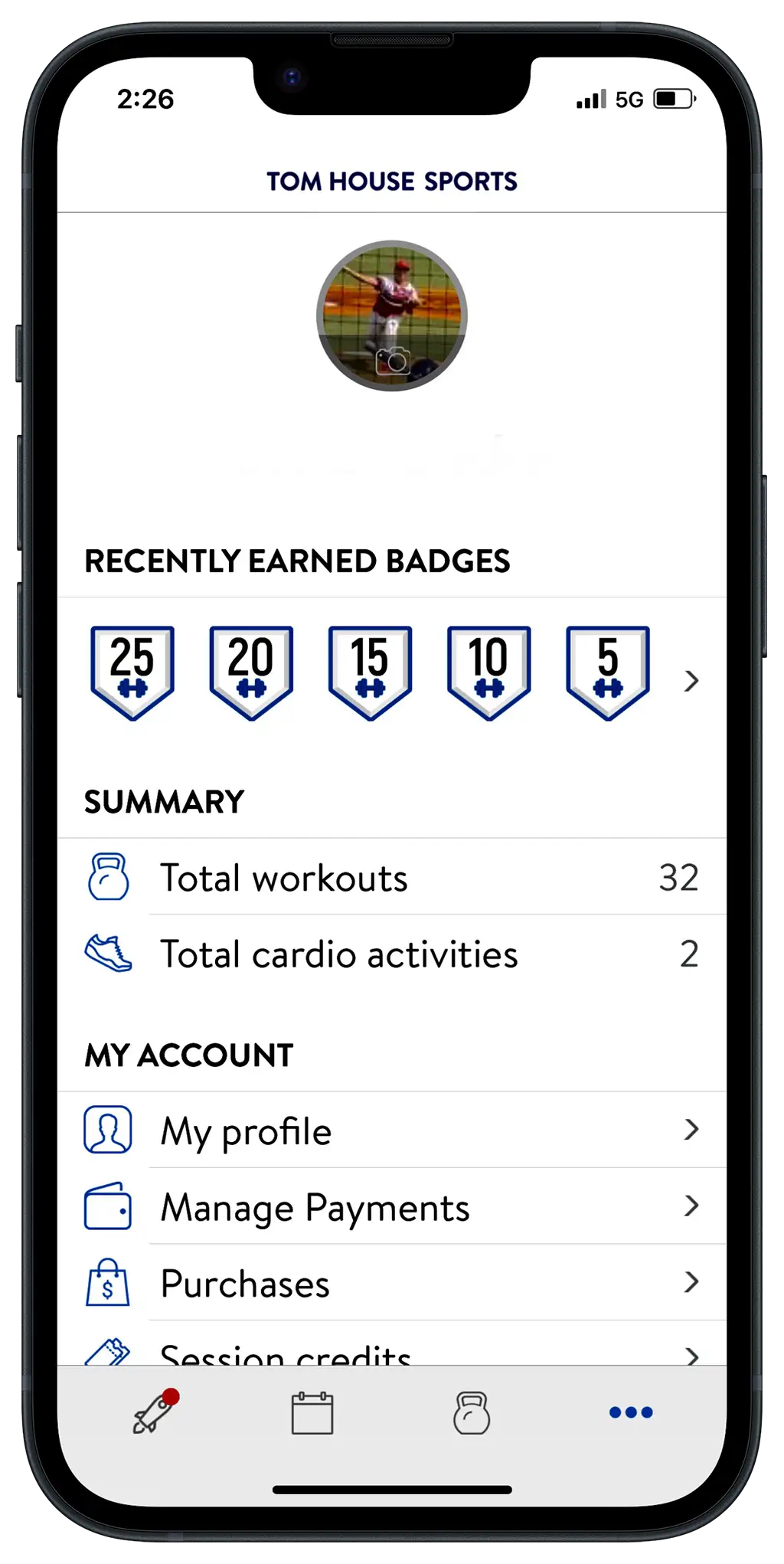The image size is (784, 1564).
Task: Change the profile photo via camera icon
Action: 393,360
